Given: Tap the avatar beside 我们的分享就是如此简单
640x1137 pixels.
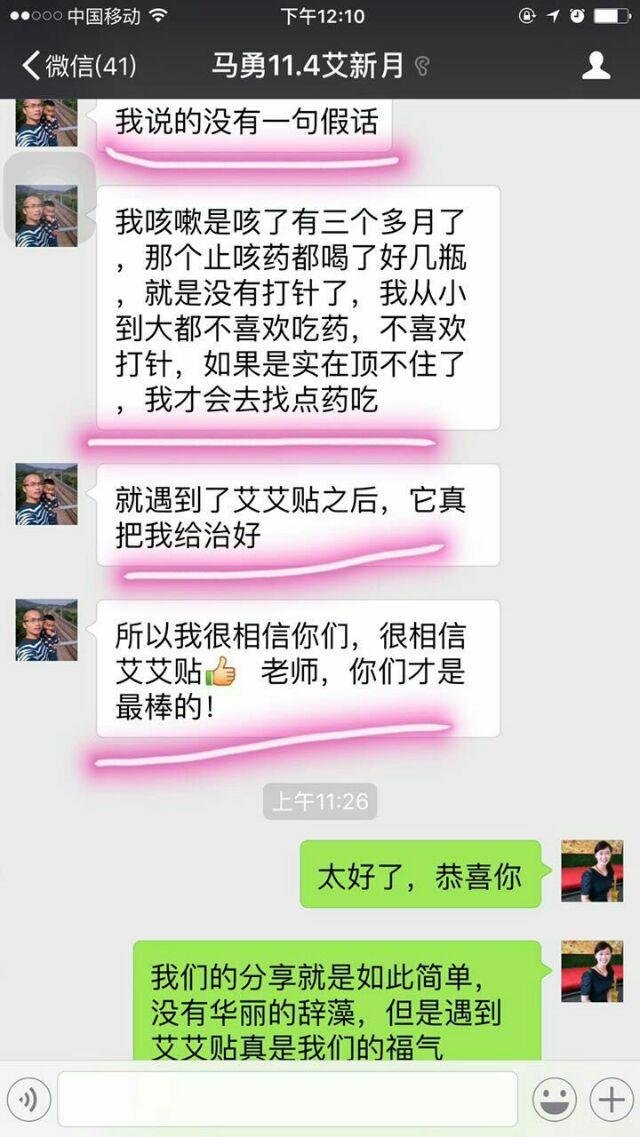Looking at the screenshot, I should click(591, 970).
